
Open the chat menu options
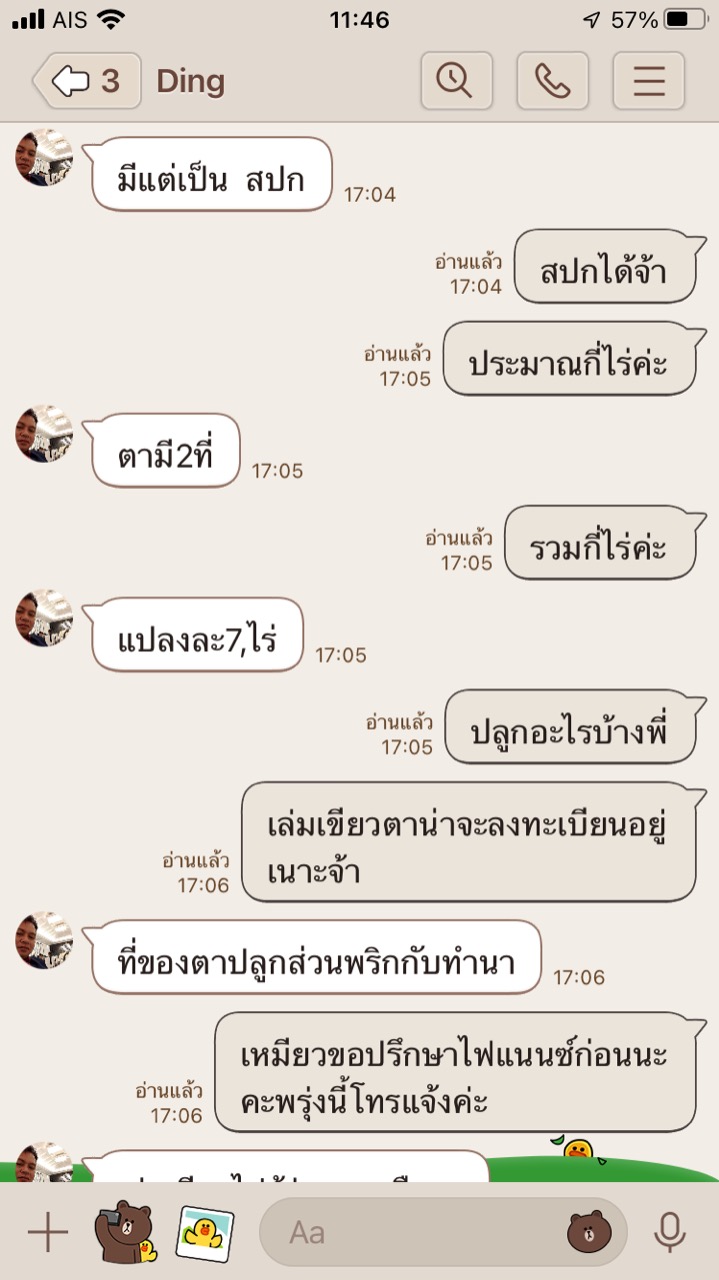point(648,81)
